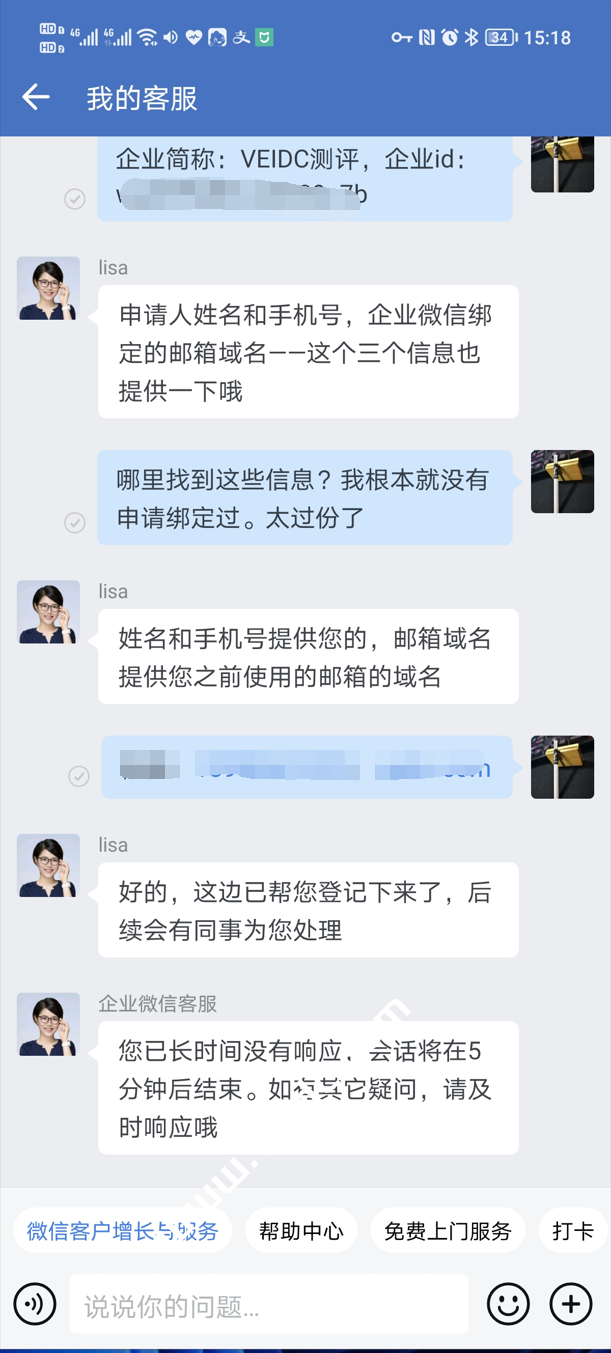Open the plus attachment menu

point(571,1304)
